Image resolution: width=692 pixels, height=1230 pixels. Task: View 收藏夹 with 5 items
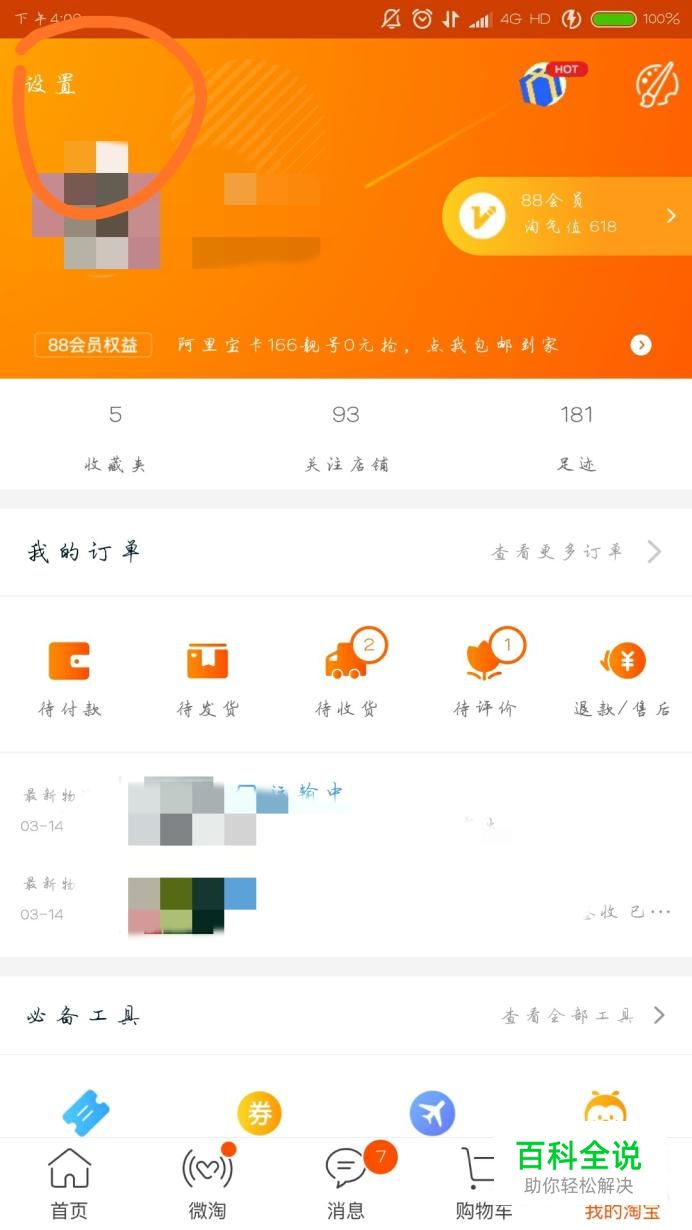tap(115, 437)
